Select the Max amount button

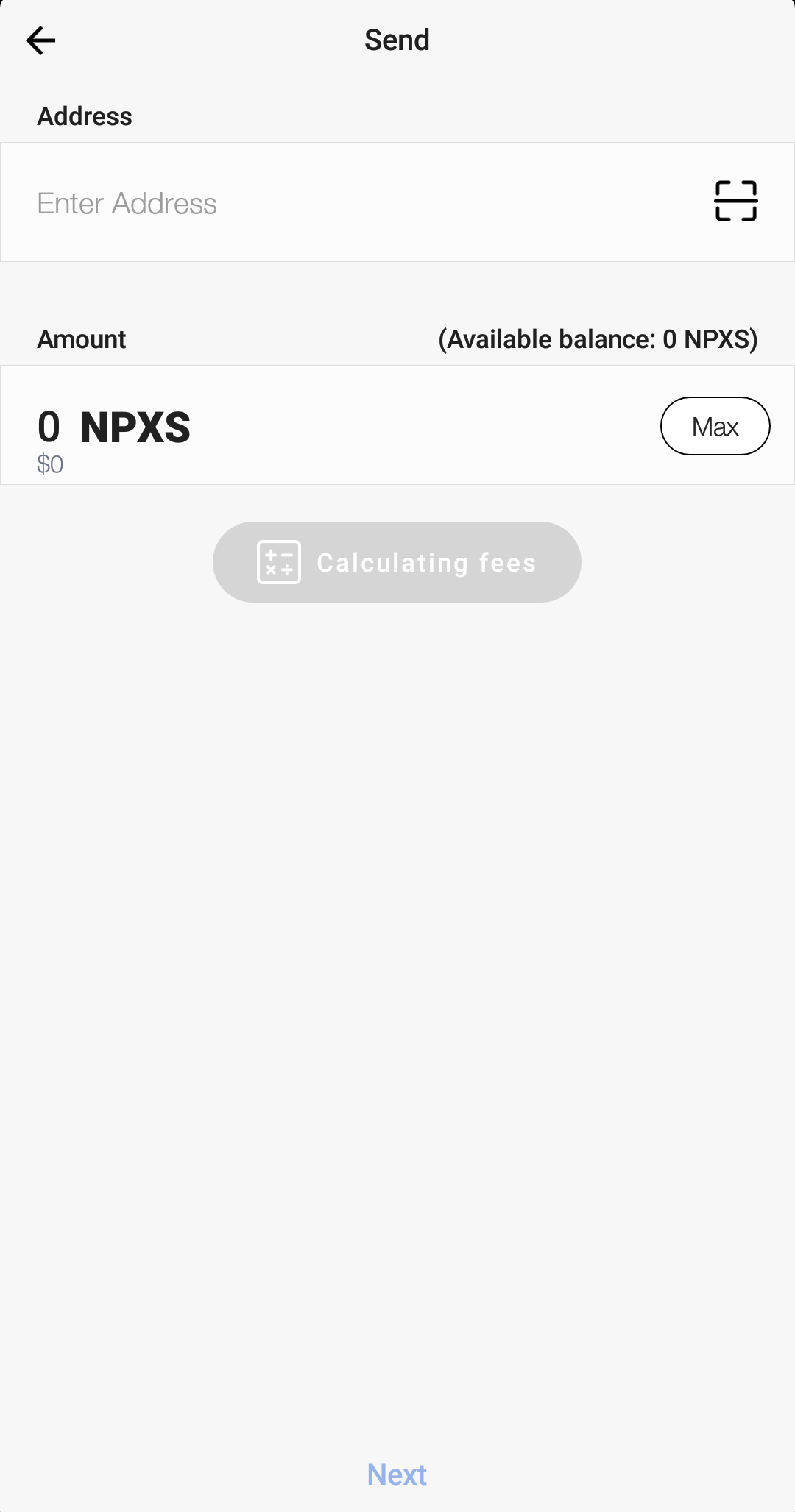click(x=715, y=426)
